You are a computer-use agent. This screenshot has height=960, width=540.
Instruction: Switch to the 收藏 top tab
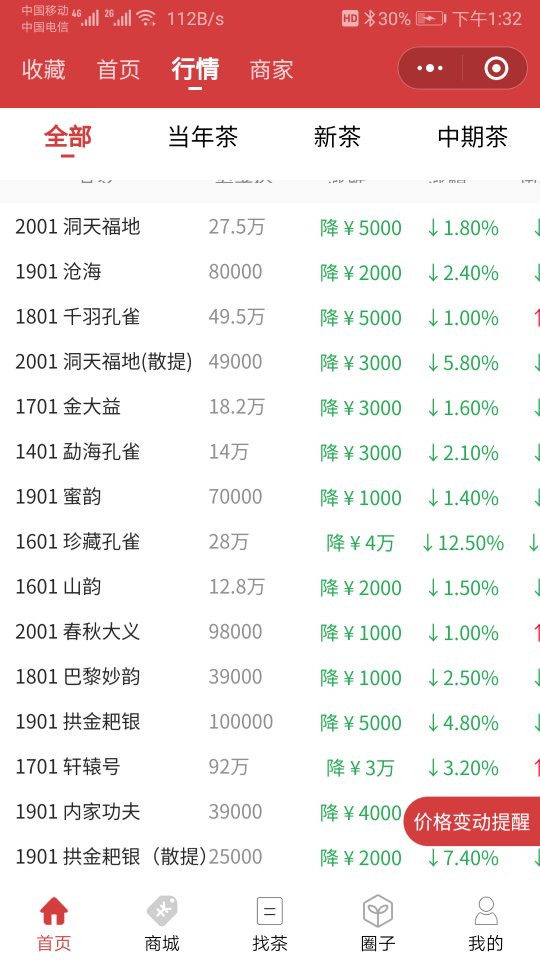pos(43,69)
